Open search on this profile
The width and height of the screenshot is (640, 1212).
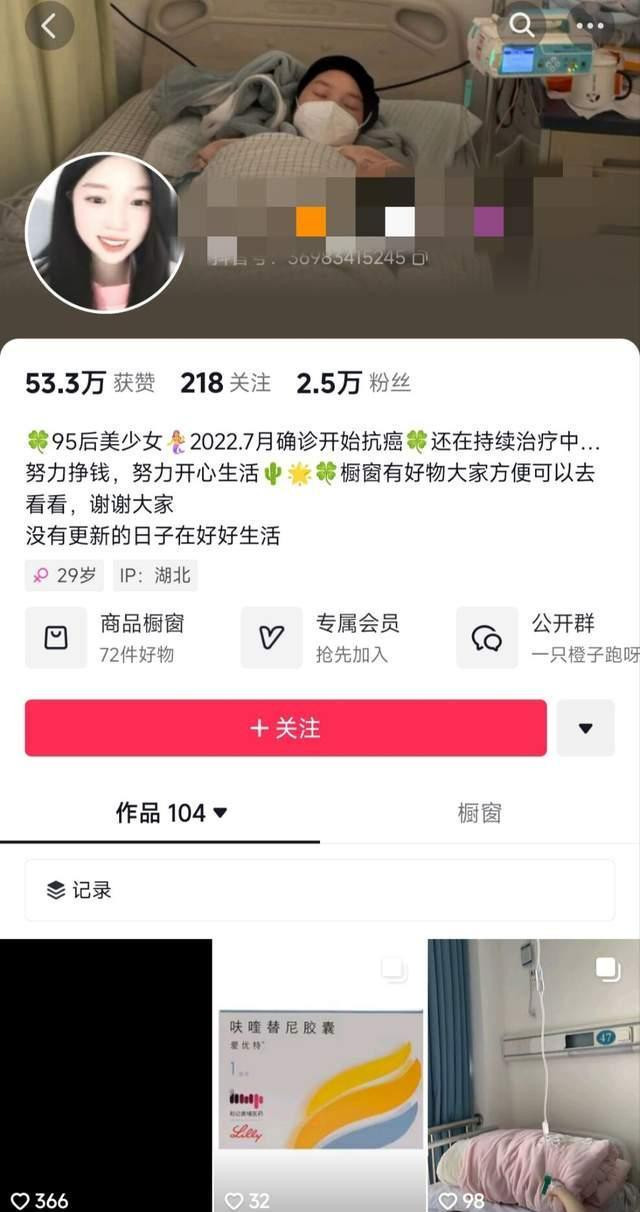522,25
